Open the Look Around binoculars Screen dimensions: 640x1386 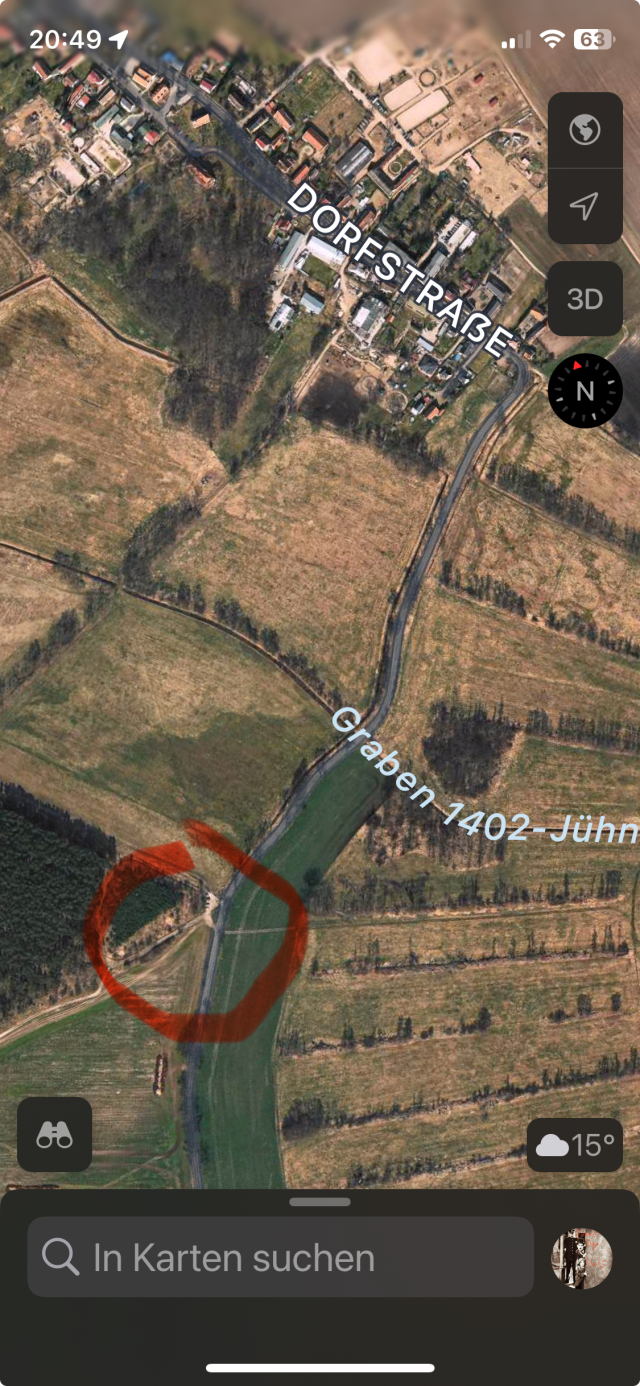55,1134
